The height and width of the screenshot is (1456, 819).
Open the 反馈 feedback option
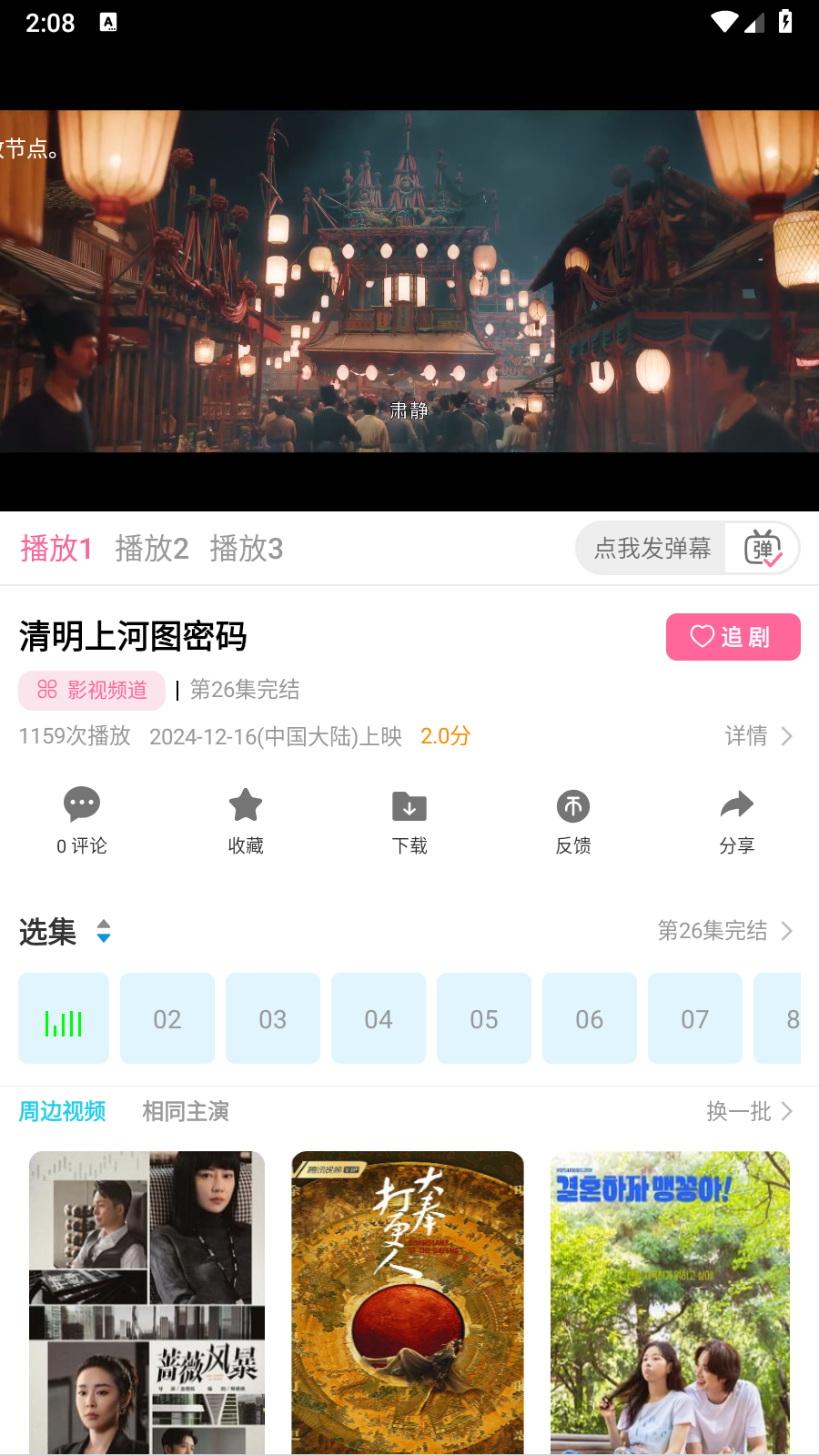pos(573,820)
